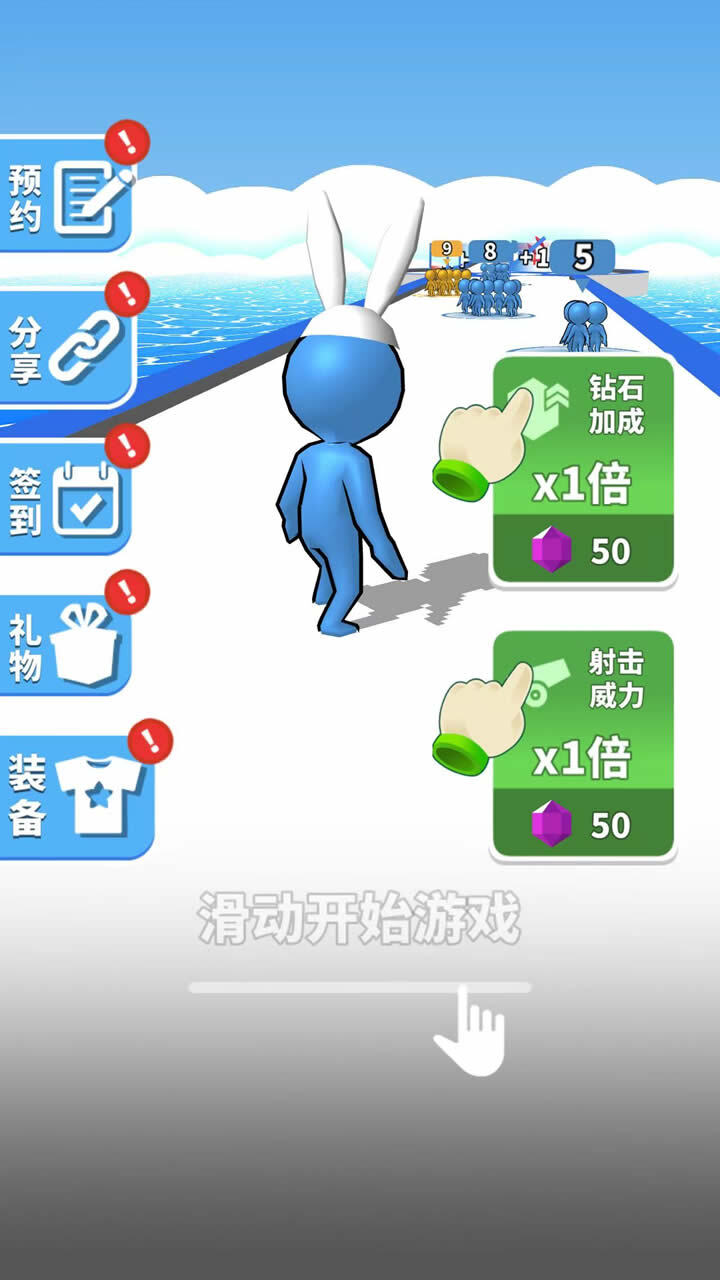This screenshot has height=1280, width=720.
Task: Upgrade 射击威力 for 50 gems
Action: coord(582,744)
